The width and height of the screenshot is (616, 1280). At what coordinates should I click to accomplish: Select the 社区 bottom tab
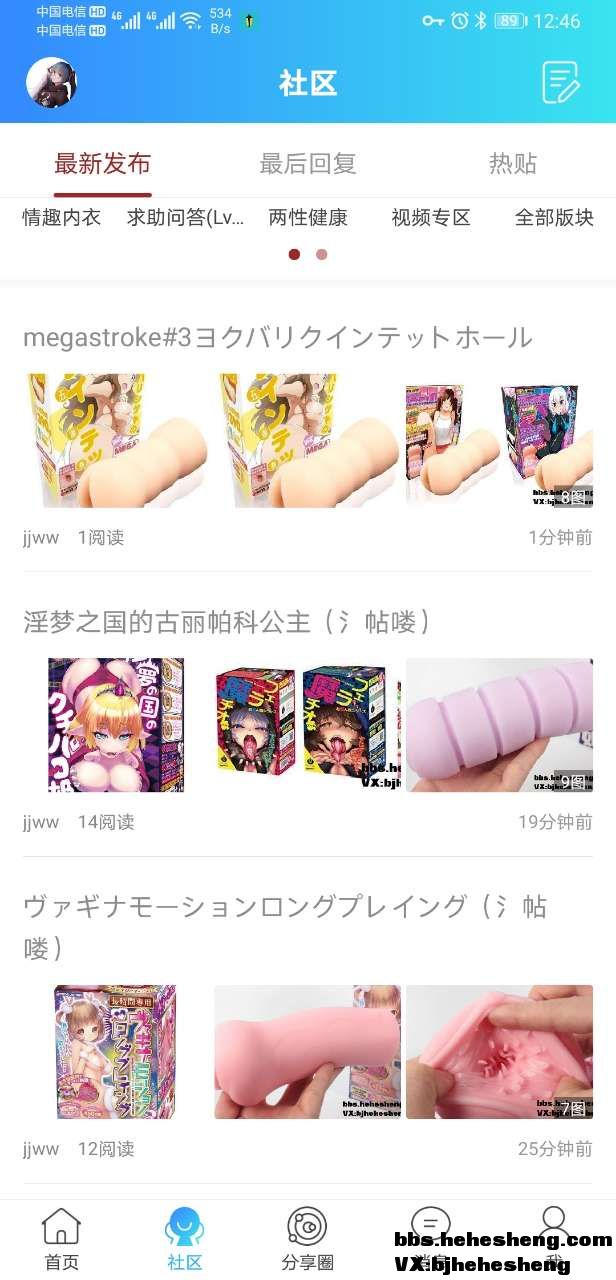(x=184, y=1238)
